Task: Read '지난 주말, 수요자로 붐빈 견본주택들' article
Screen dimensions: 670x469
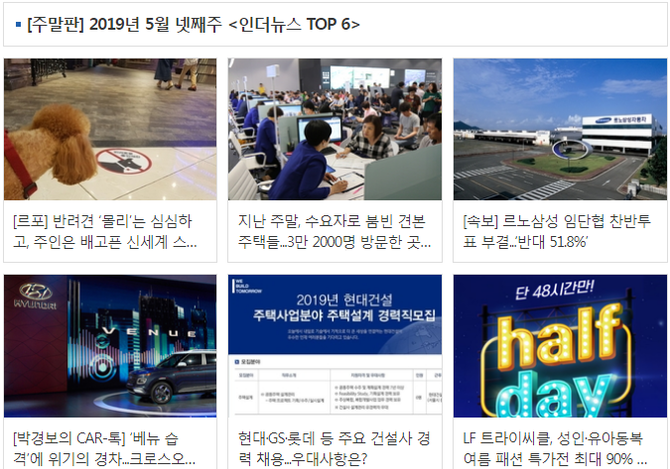Action: click(332, 231)
